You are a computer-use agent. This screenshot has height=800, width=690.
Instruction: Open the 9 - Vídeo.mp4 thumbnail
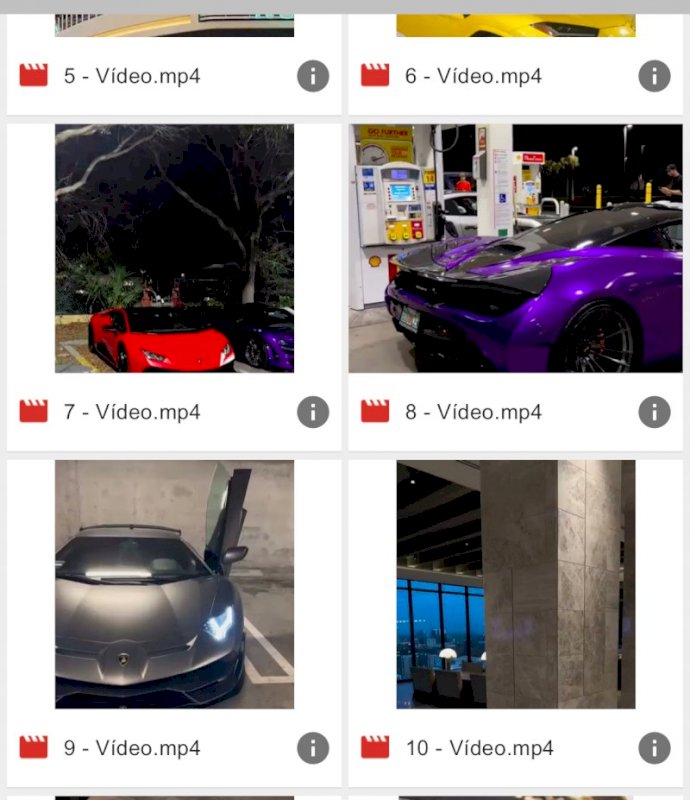[174, 584]
